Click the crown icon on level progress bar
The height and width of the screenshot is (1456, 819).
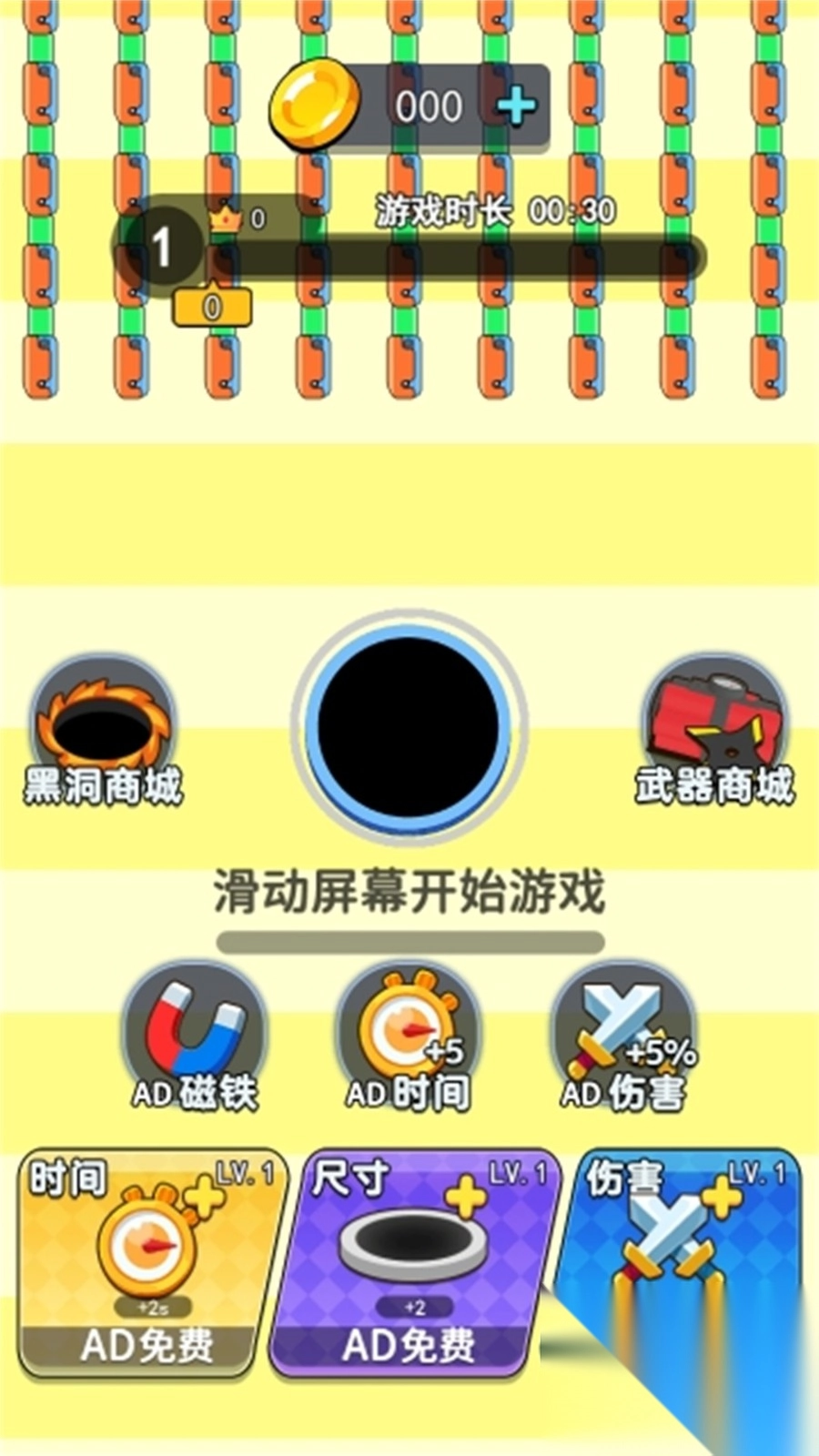pyautogui.click(x=225, y=218)
